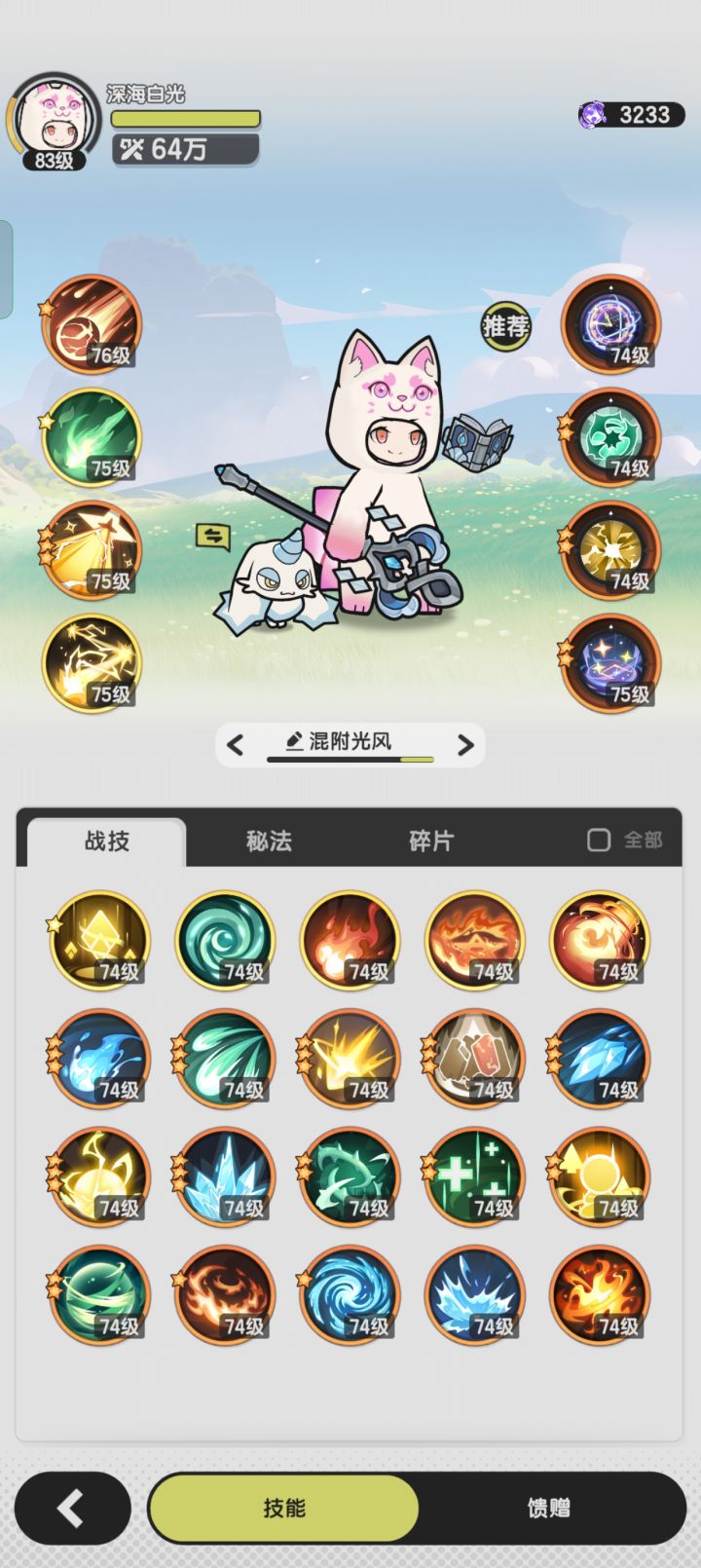Rename the loadout 混附光风
The height and width of the screenshot is (1568, 701).
tap(339, 741)
